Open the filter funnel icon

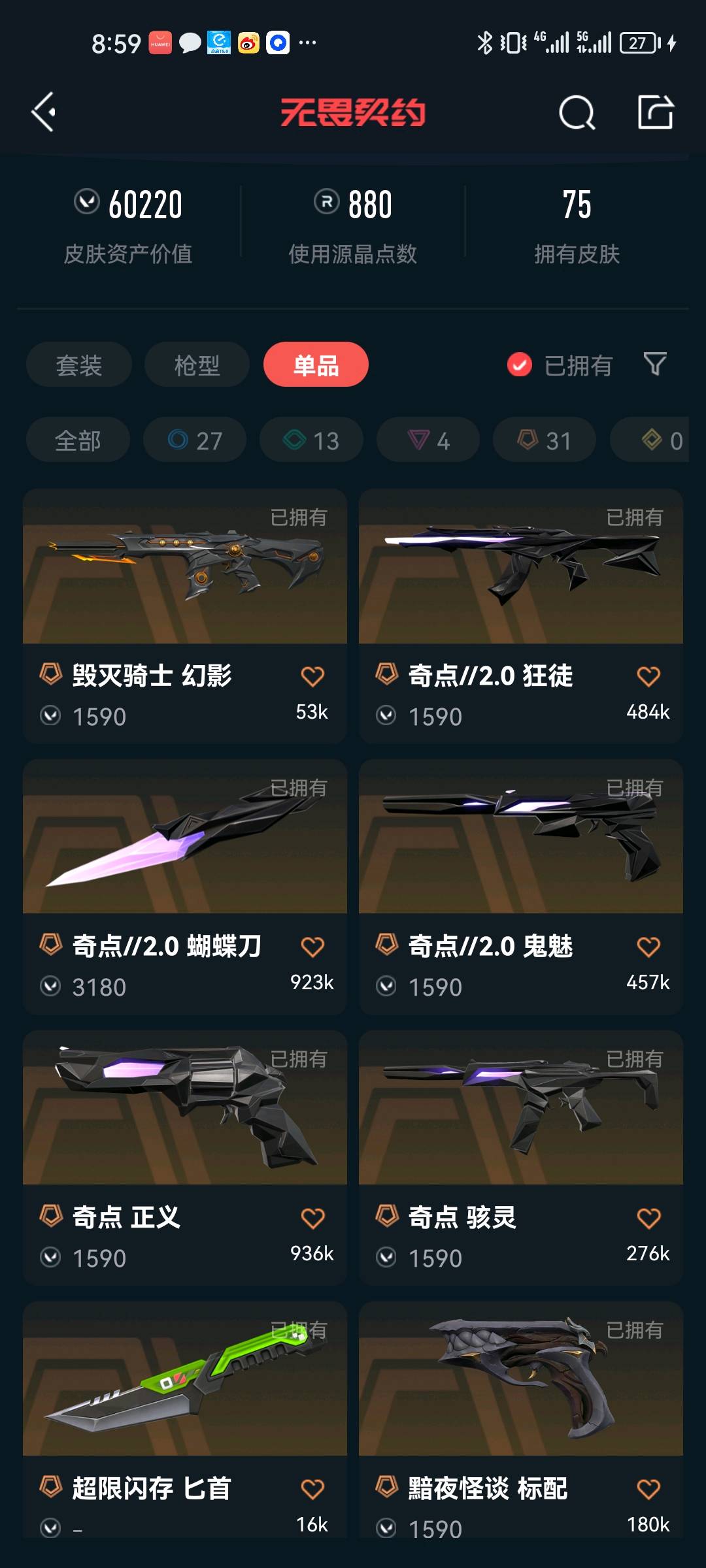(655, 363)
